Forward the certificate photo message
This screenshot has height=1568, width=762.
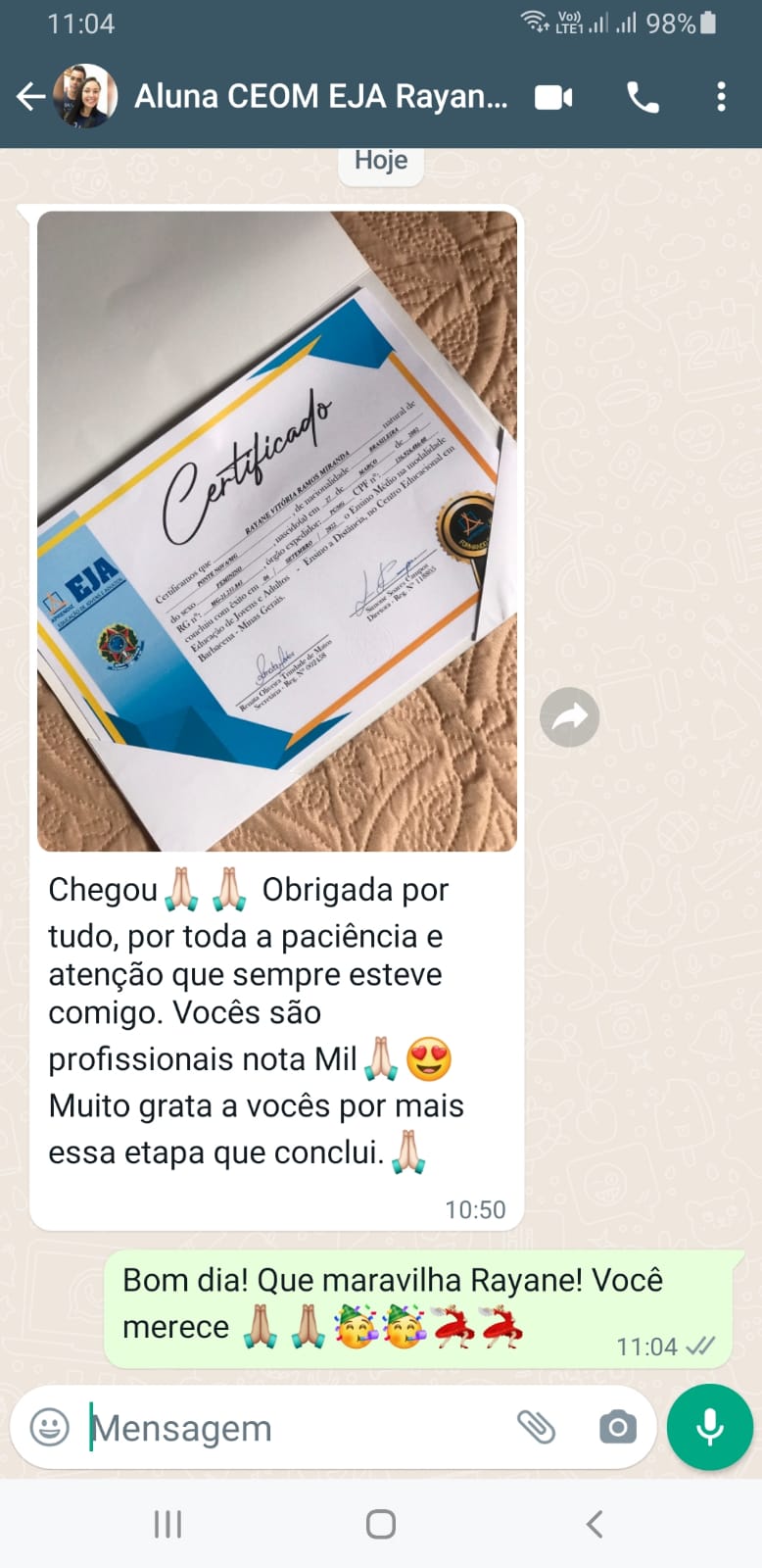coord(569,717)
